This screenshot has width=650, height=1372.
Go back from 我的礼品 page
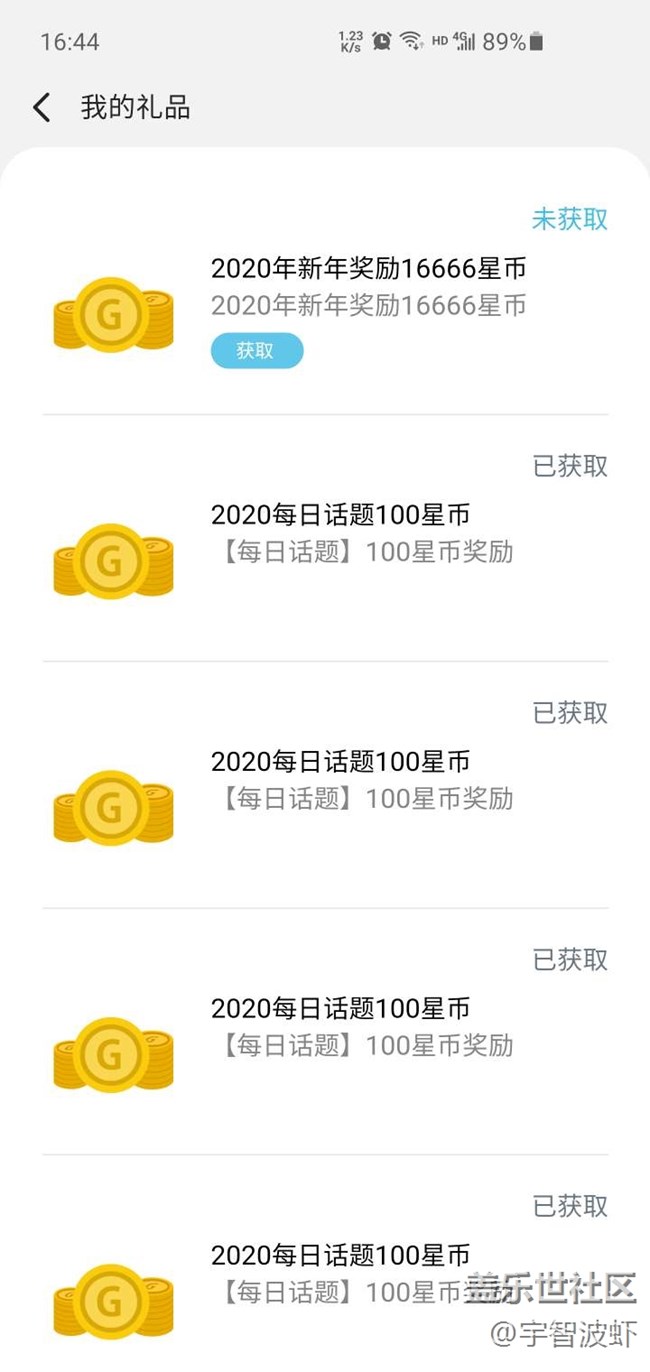coord(41,108)
